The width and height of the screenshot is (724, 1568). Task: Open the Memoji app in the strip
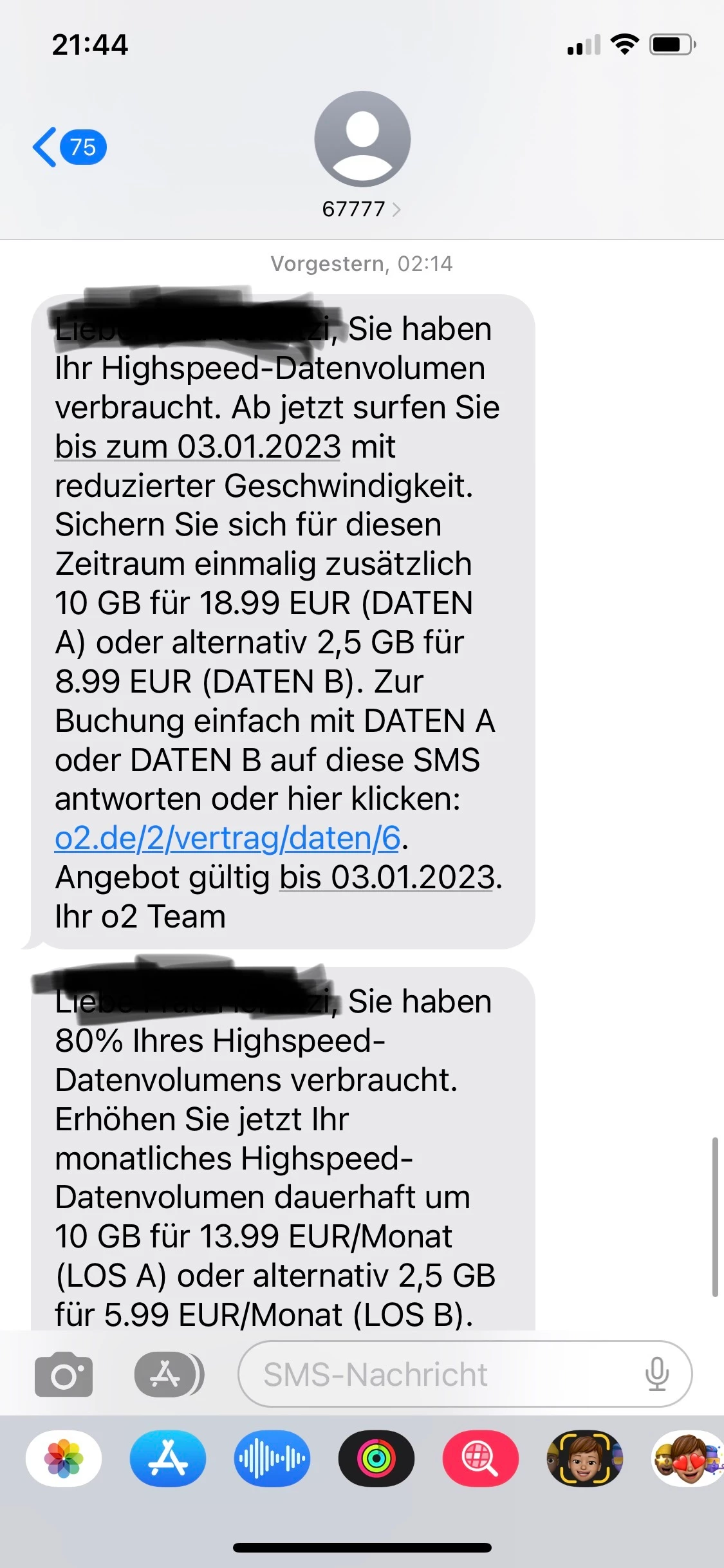click(584, 1459)
